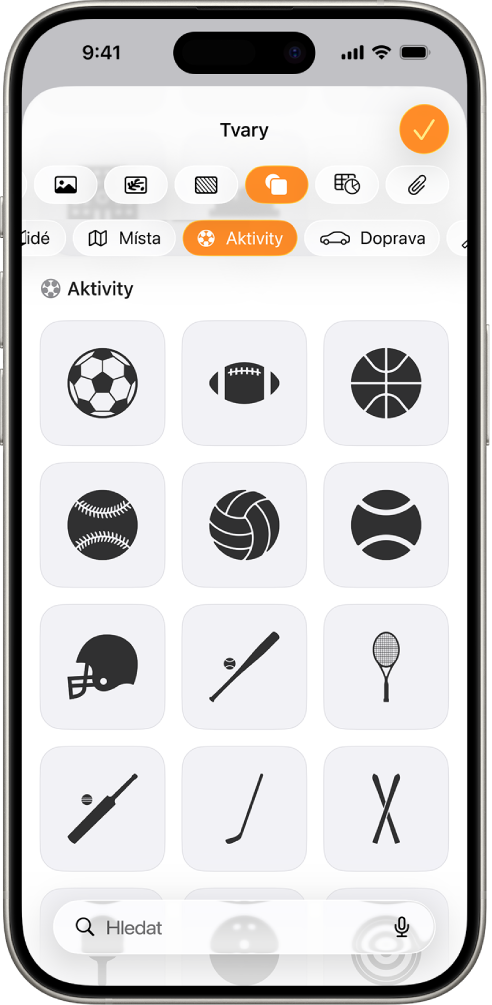Screen dimensions: 492x1005
Task: Start voice search with the microphone
Action: (x=402, y=927)
